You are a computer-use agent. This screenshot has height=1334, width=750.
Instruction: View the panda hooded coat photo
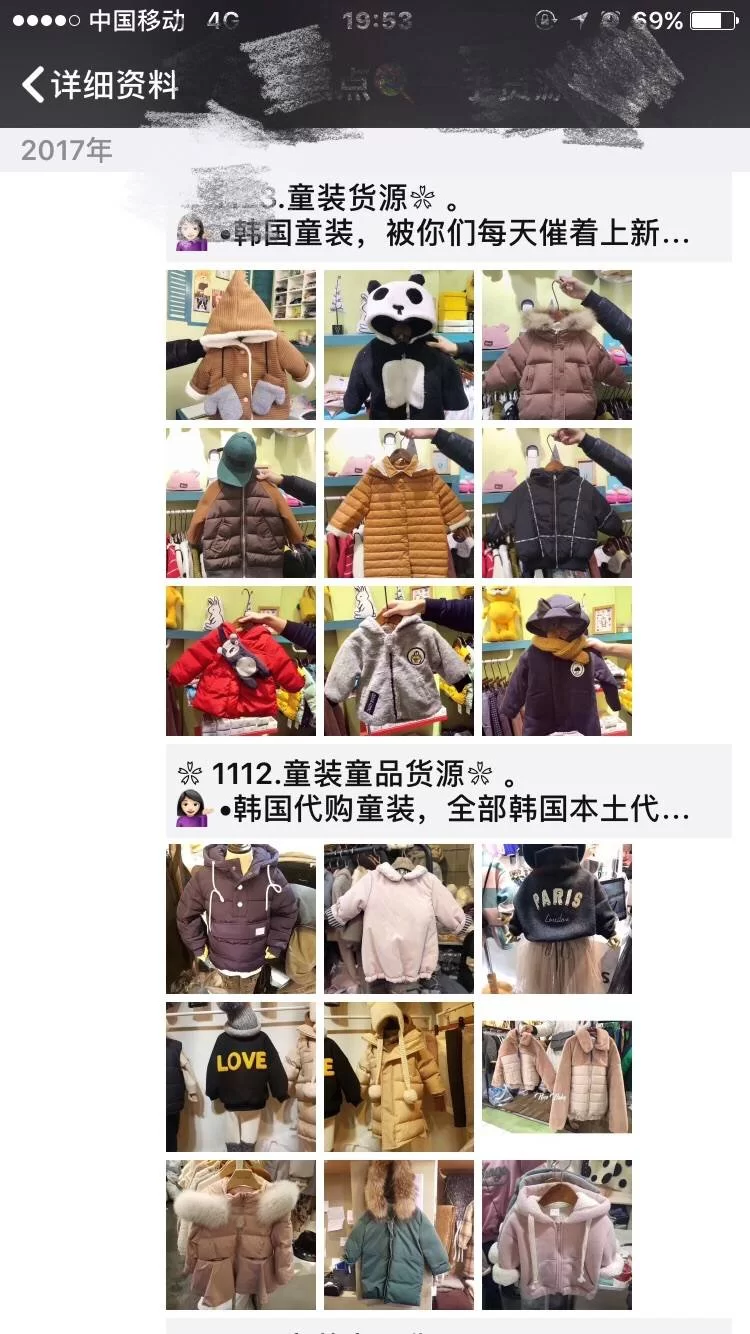click(x=399, y=345)
